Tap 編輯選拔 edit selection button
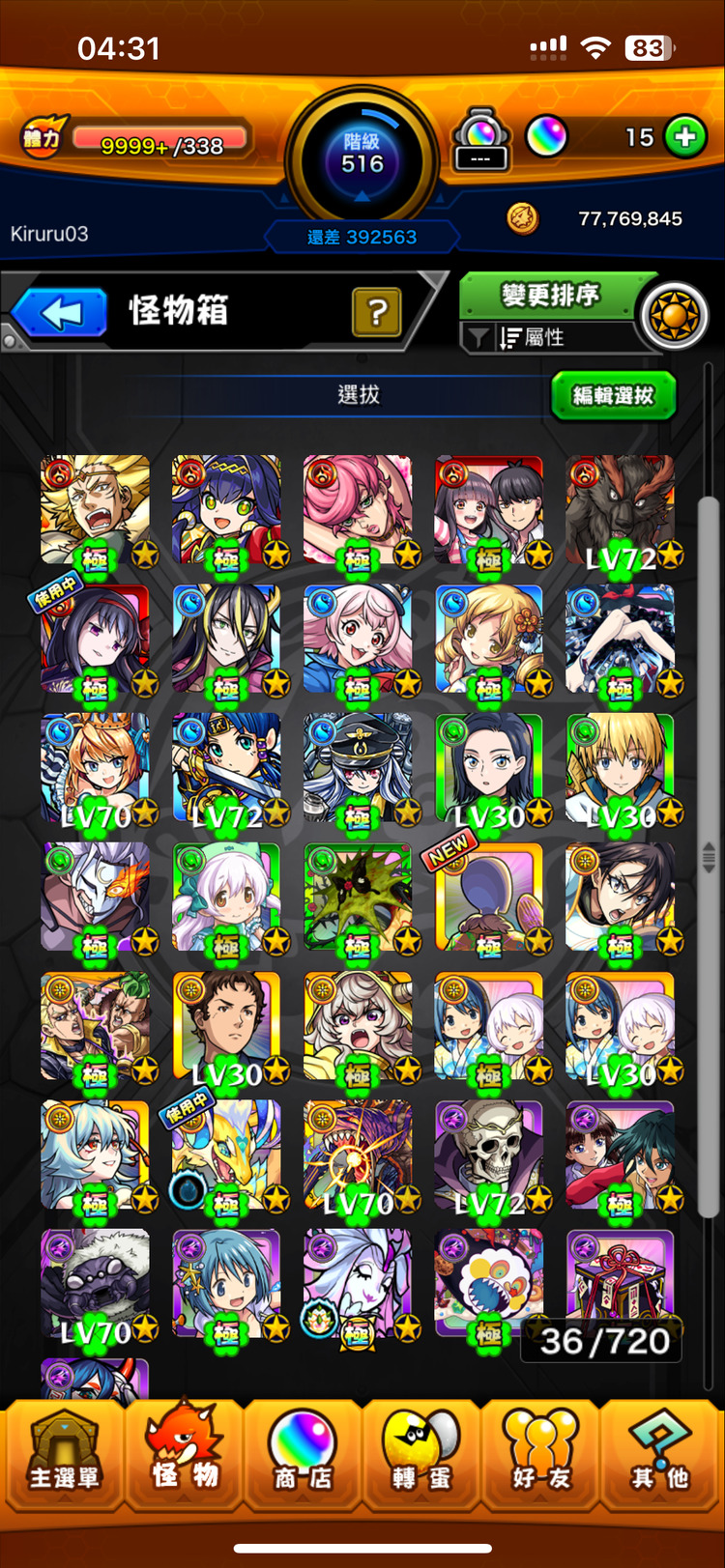725x1568 pixels. 613,395
